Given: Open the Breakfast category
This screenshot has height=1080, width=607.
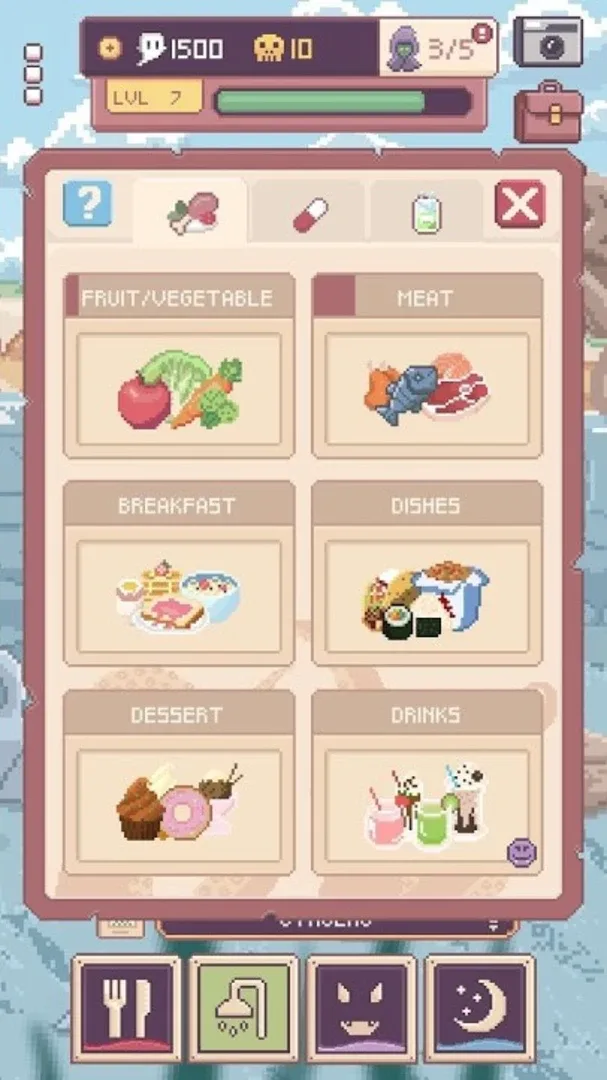Looking at the screenshot, I should tap(179, 574).
